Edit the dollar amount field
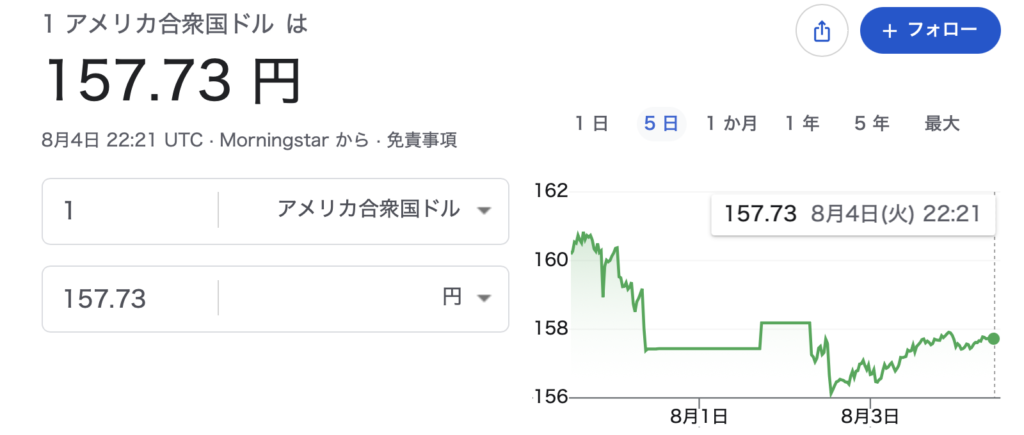This screenshot has height=435, width=1024. (131, 210)
